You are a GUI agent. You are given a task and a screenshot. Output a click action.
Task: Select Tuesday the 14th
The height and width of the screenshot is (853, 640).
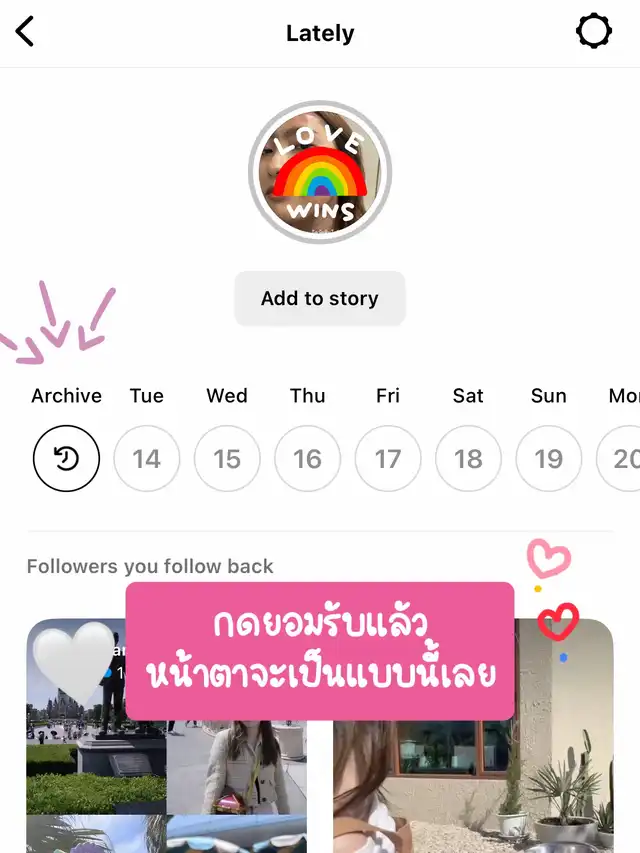[147, 459]
